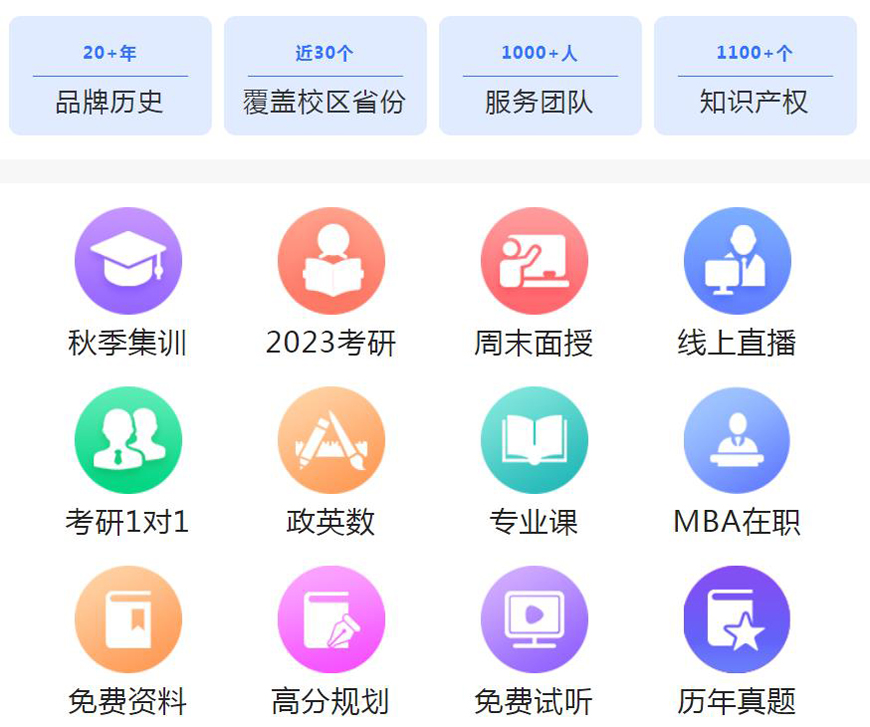The image size is (870, 727).
Task: Go to 线上直播 live streaming
Action: point(737,262)
